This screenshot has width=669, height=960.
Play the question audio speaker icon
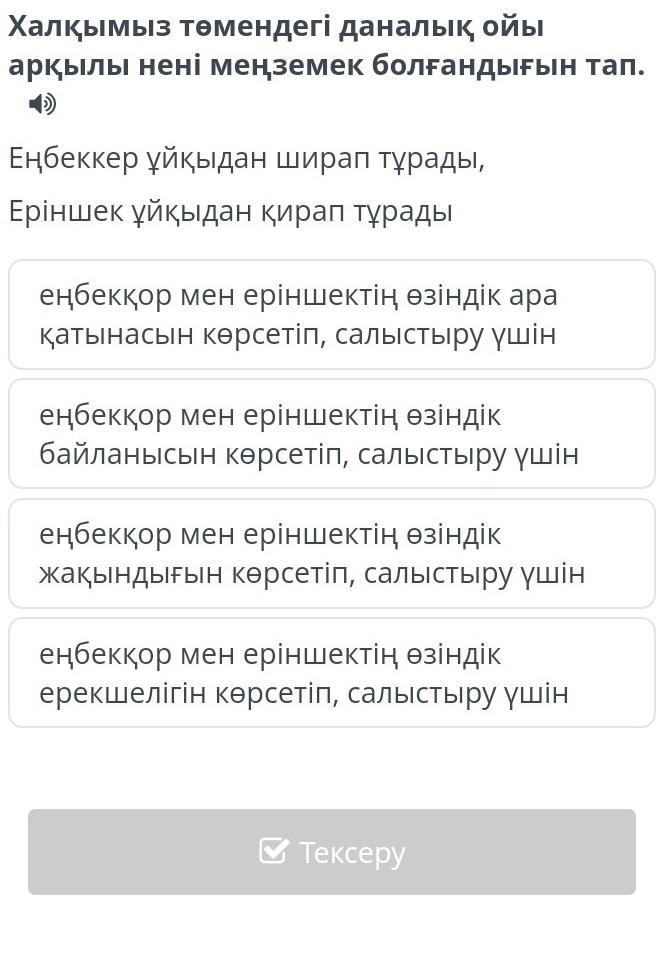point(42,103)
